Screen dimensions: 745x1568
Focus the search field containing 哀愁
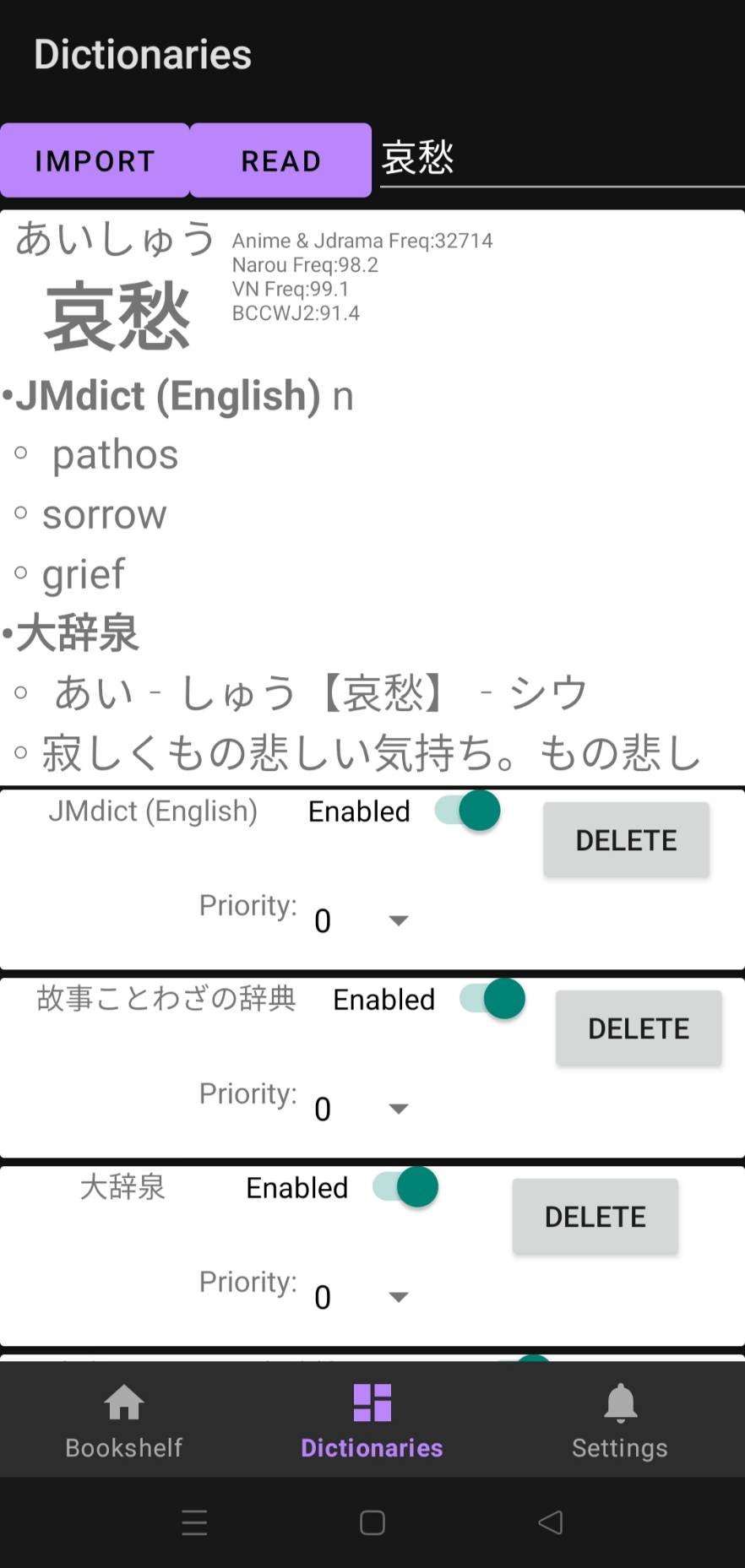(561, 159)
